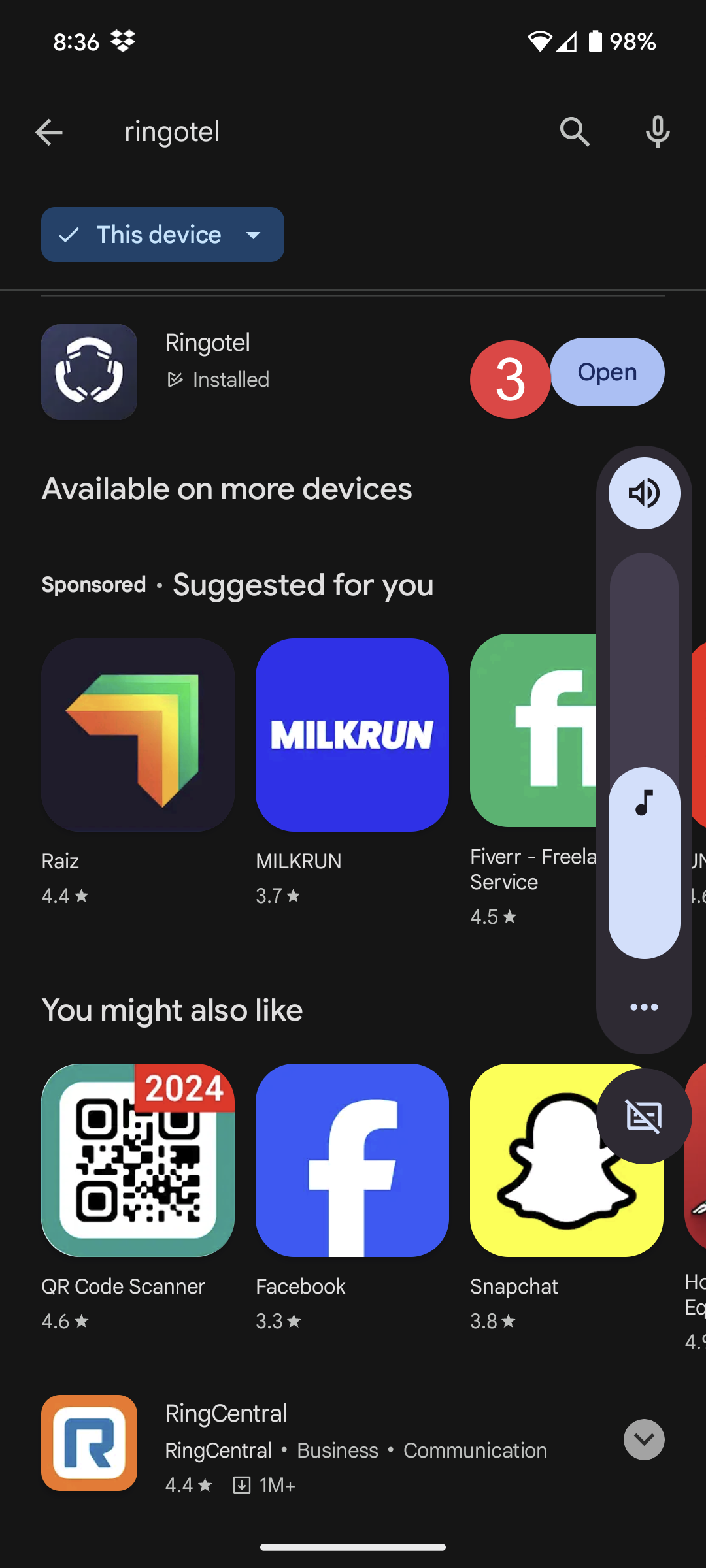Expand the RingCentral details chevron

tap(644, 1439)
